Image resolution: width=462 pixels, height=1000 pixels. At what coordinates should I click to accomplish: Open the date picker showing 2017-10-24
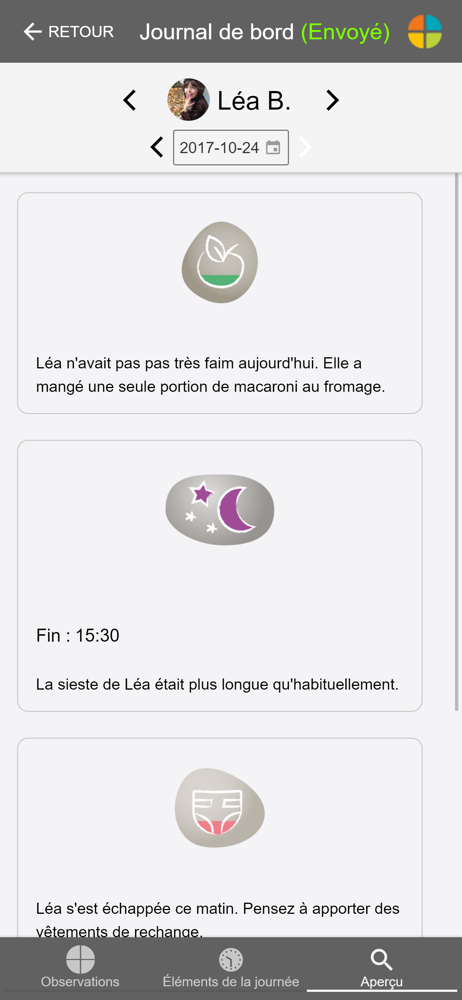tap(231, 148)
